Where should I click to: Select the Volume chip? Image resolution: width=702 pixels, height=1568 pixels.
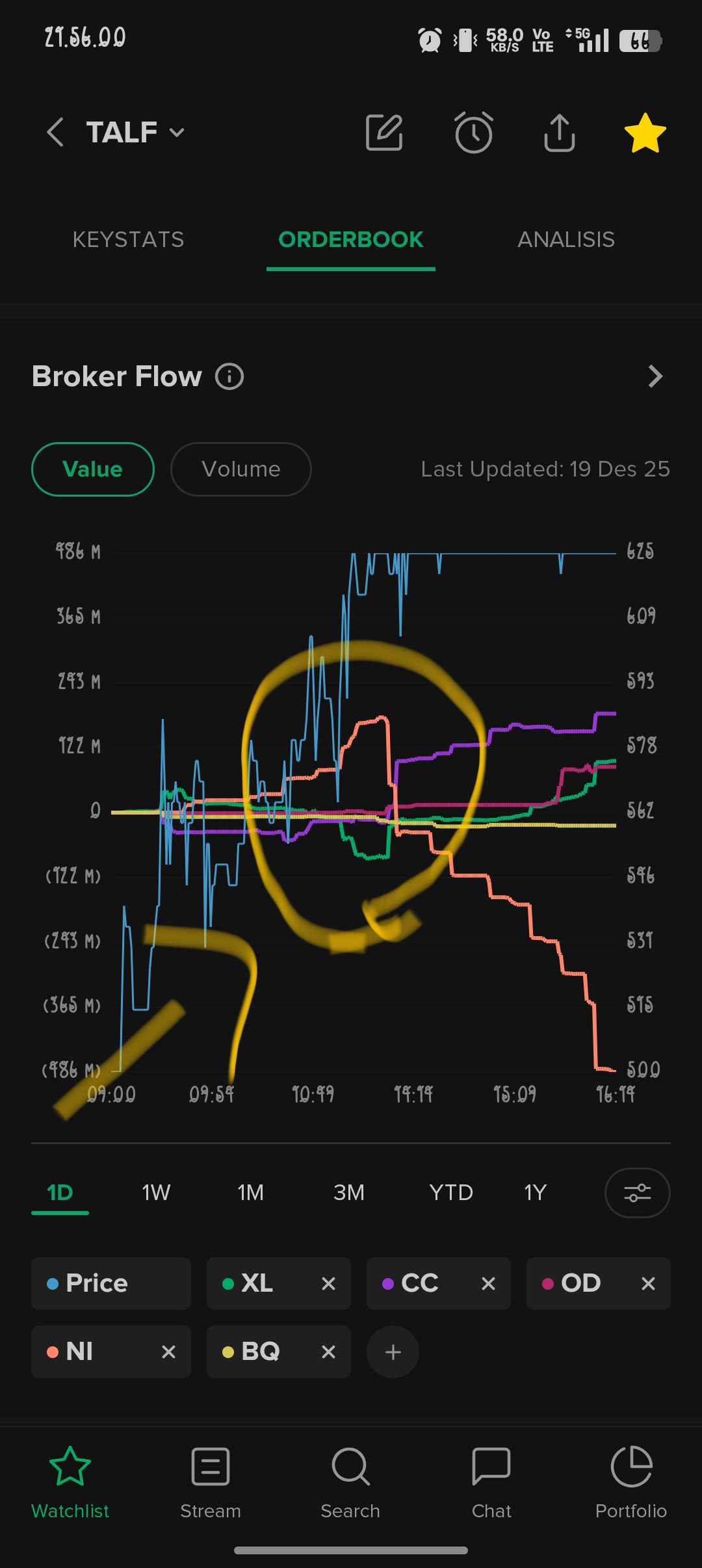(x=240, y=469)
